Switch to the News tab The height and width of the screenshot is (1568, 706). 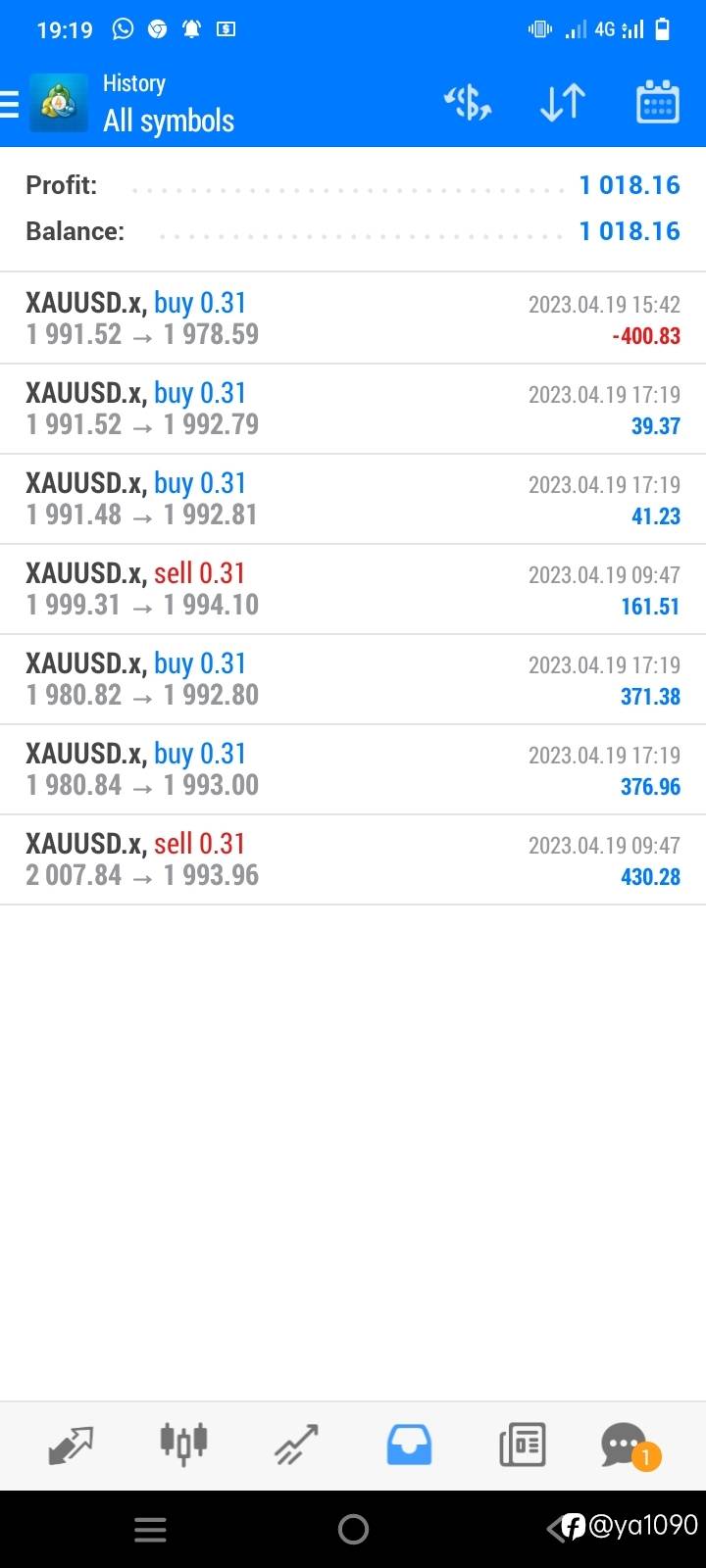(522, 1445)
